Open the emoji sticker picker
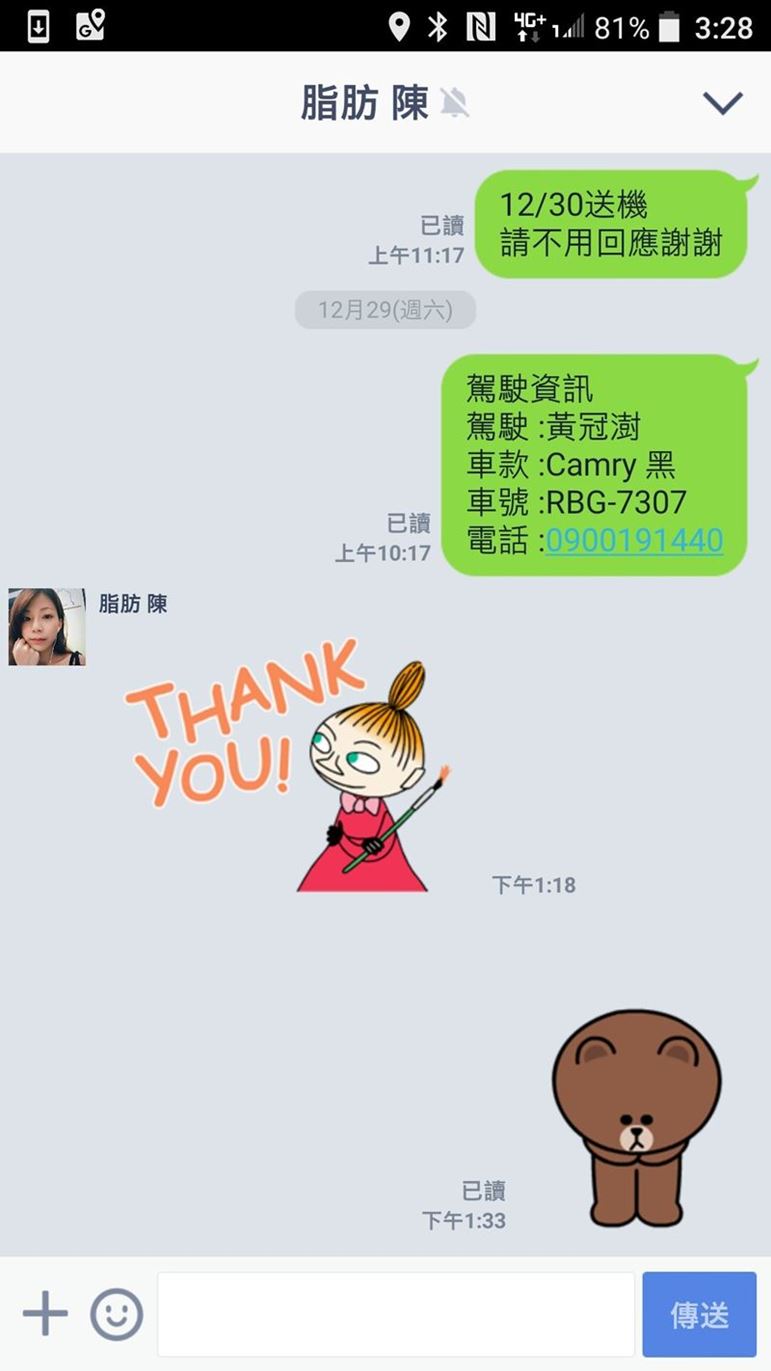This screenshot has width=771, height=1371. 117,1314
